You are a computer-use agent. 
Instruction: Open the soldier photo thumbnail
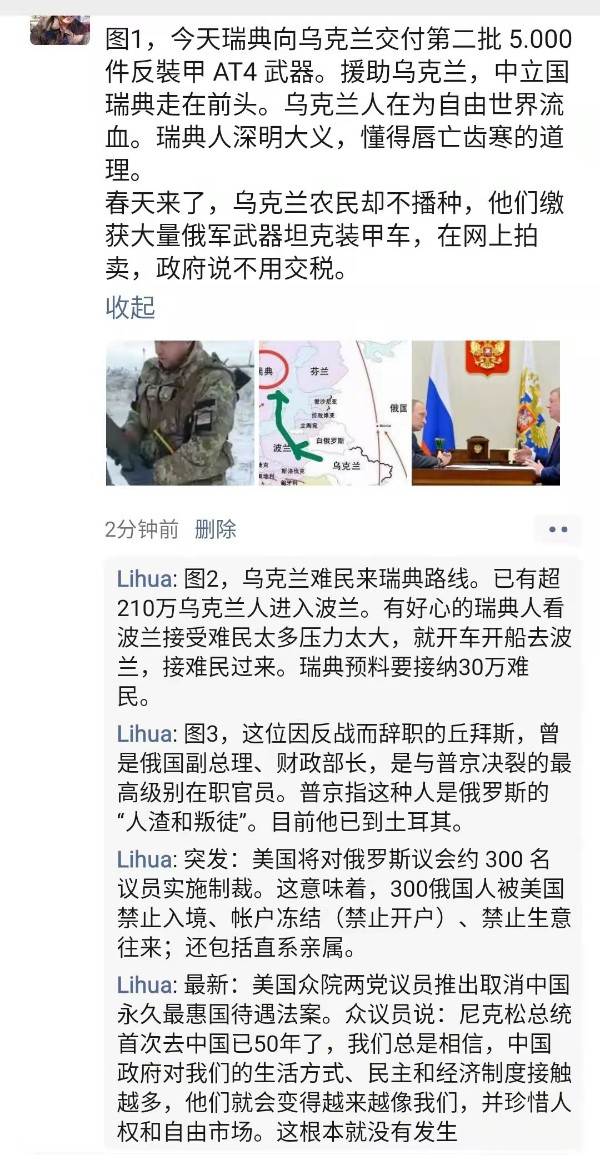pyautogui.click(x=179, y=413)
